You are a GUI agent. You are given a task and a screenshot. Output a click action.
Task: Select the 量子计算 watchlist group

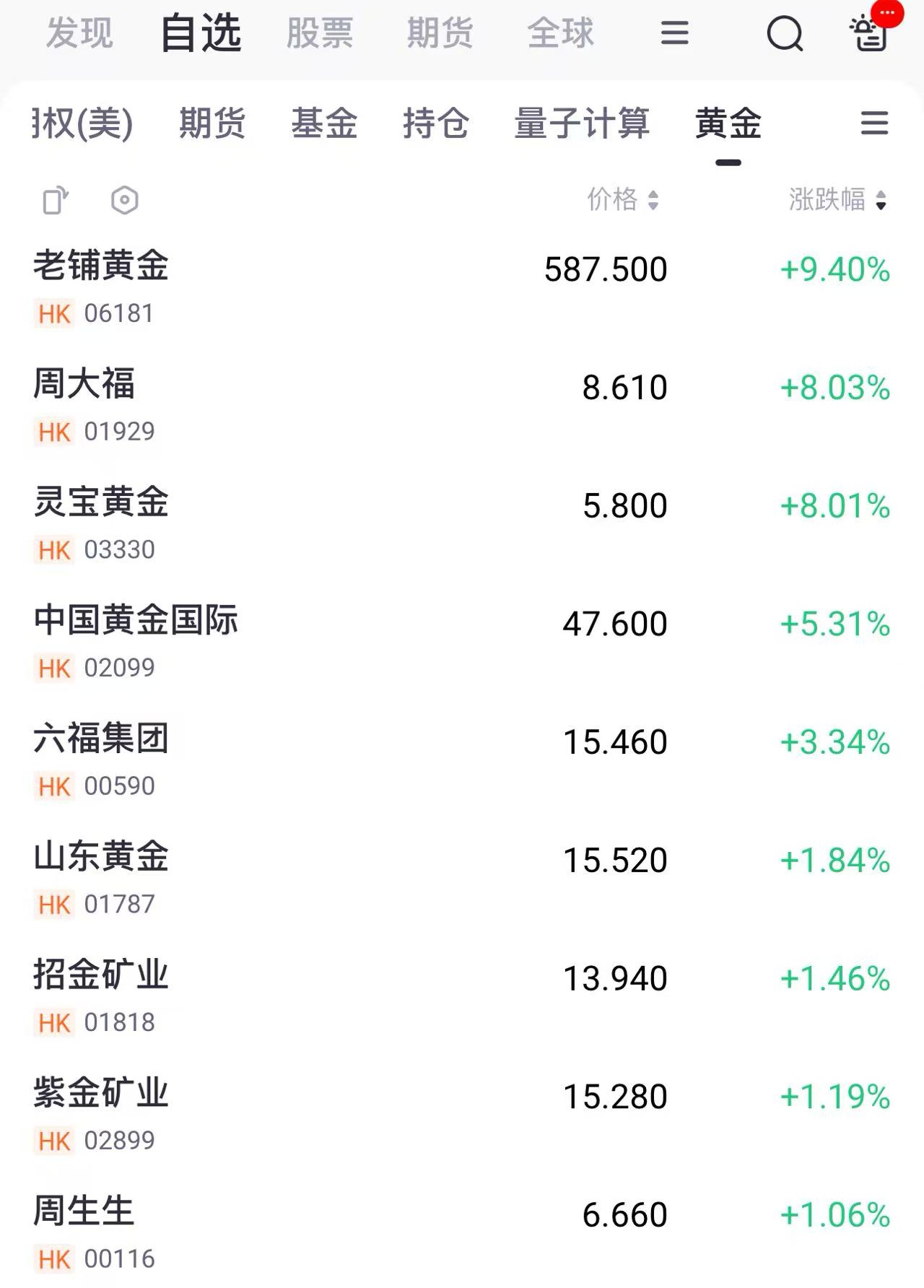[x=582, y=123]
